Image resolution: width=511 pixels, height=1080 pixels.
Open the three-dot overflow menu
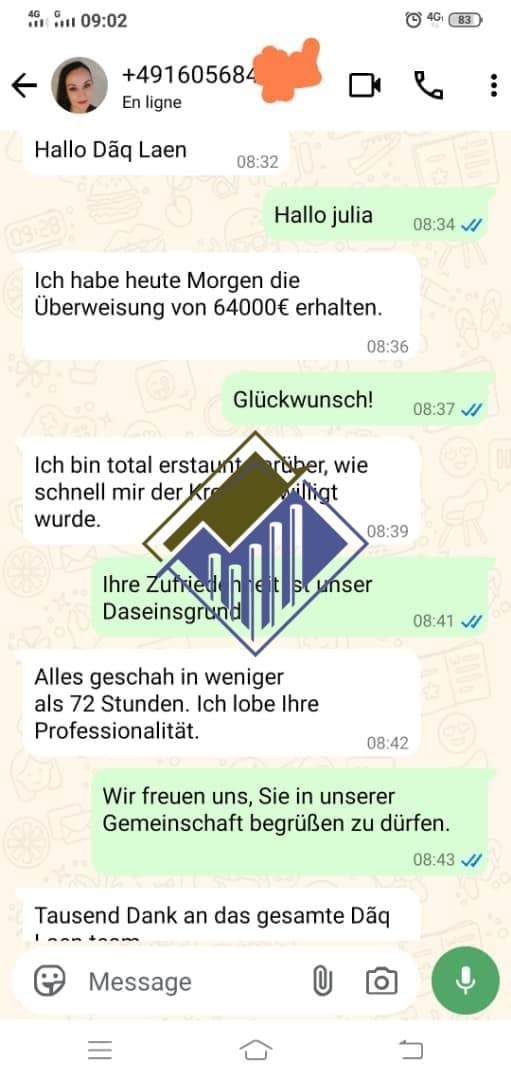coord(494,85)
